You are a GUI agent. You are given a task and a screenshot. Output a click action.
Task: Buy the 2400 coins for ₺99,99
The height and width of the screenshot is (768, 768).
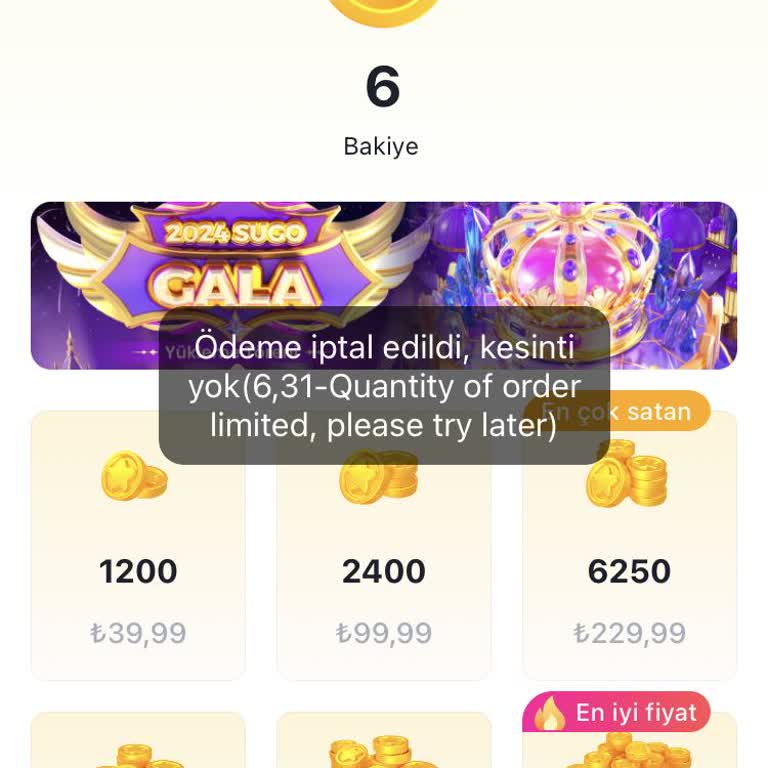pyautogui.click(x=384, y=580)
